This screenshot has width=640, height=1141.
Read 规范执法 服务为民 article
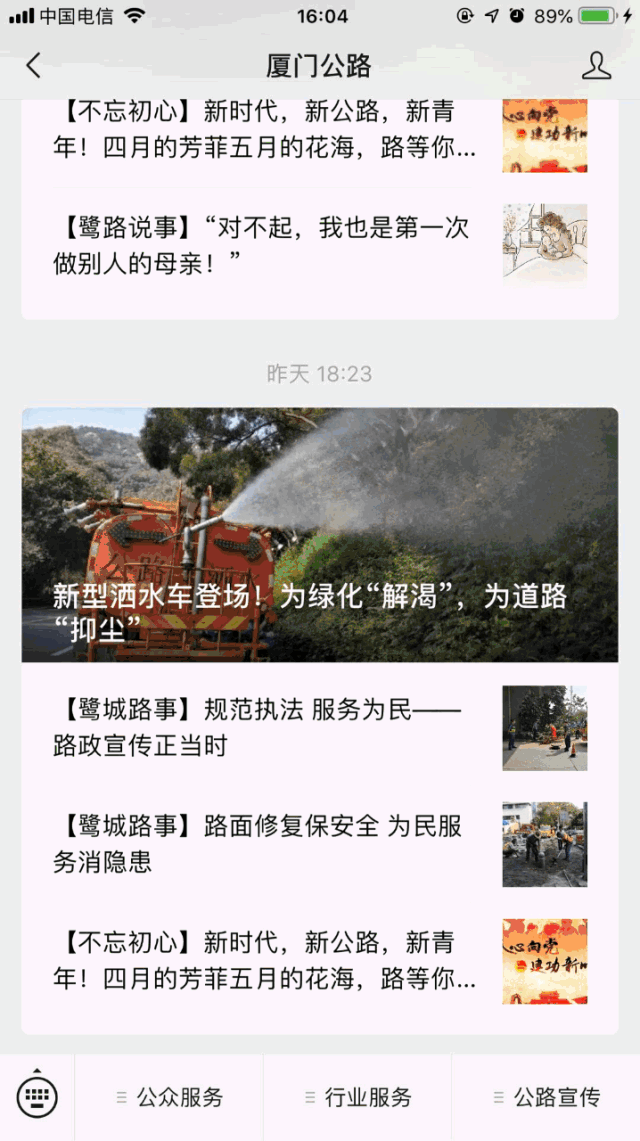click(320, 728)
